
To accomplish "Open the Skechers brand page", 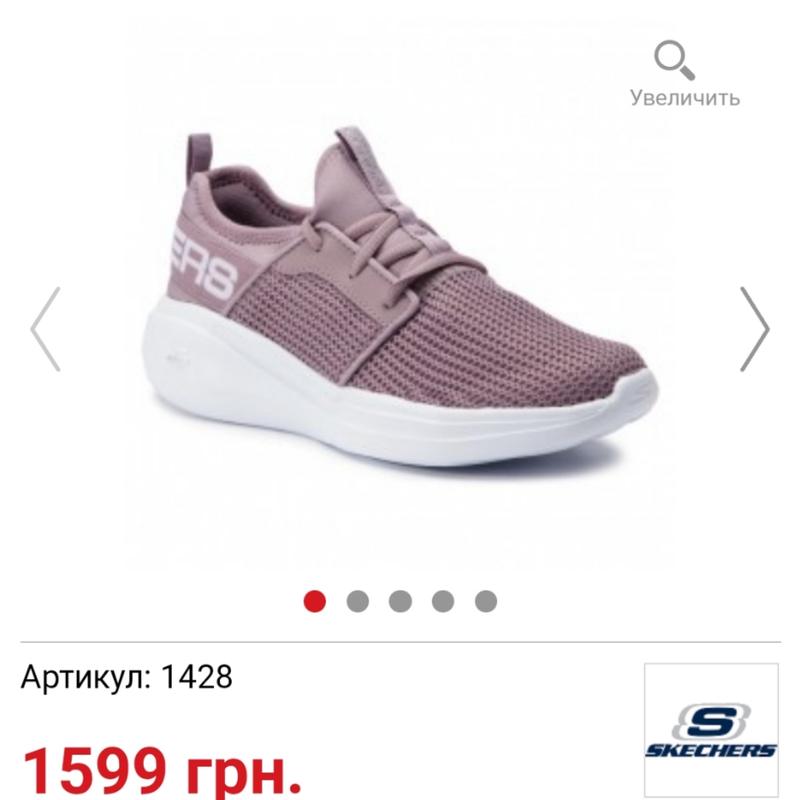I will coord(711,730).
